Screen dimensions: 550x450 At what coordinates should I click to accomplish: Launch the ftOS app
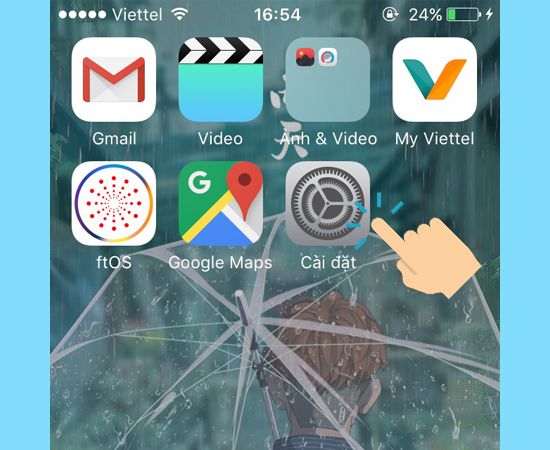pyautogui.click(x=114, y=203)
